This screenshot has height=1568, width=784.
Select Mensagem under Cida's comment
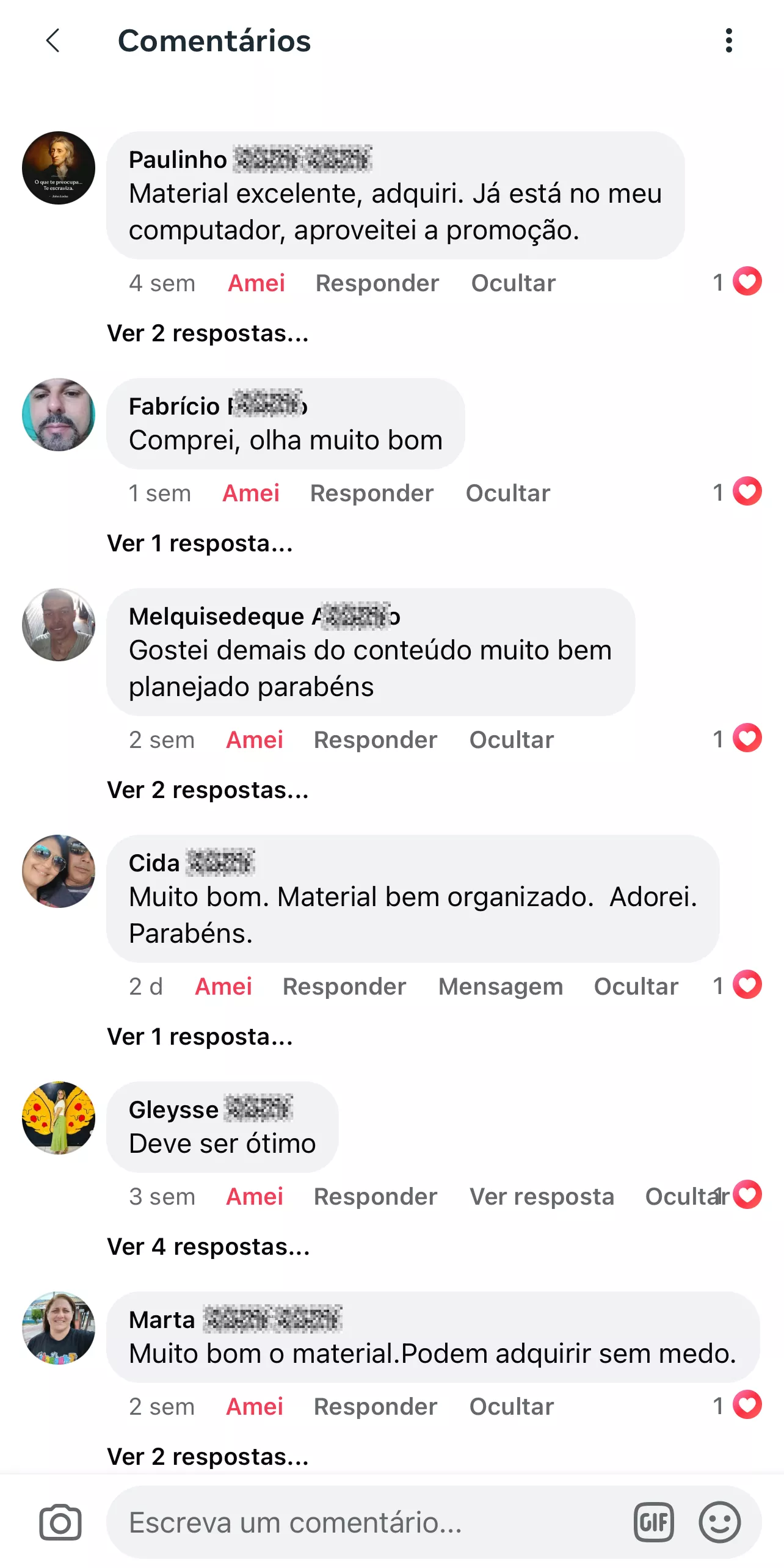click(500, 987)
